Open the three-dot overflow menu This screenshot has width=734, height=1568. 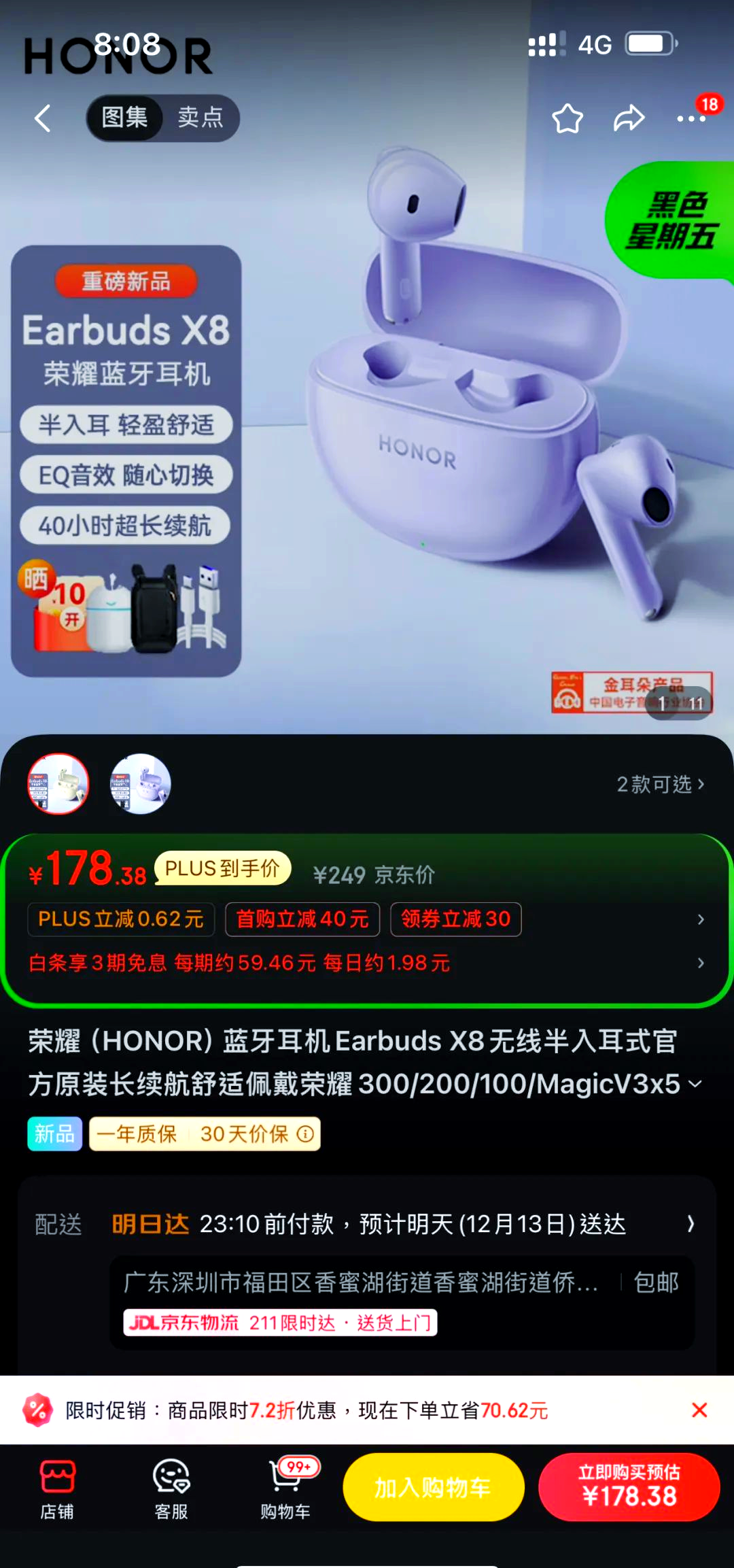(x=691, y=119)
